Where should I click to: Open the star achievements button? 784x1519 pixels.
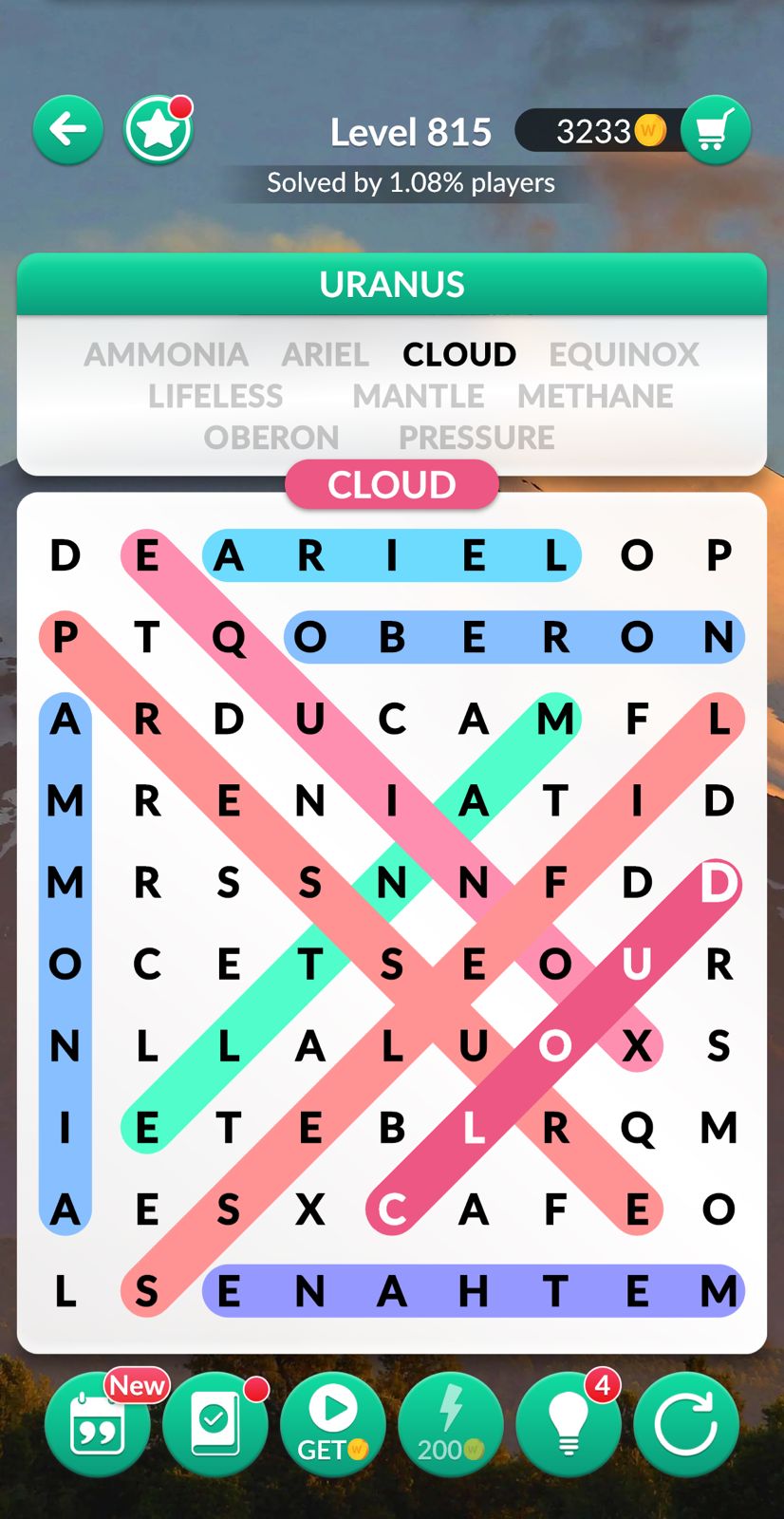158,130
